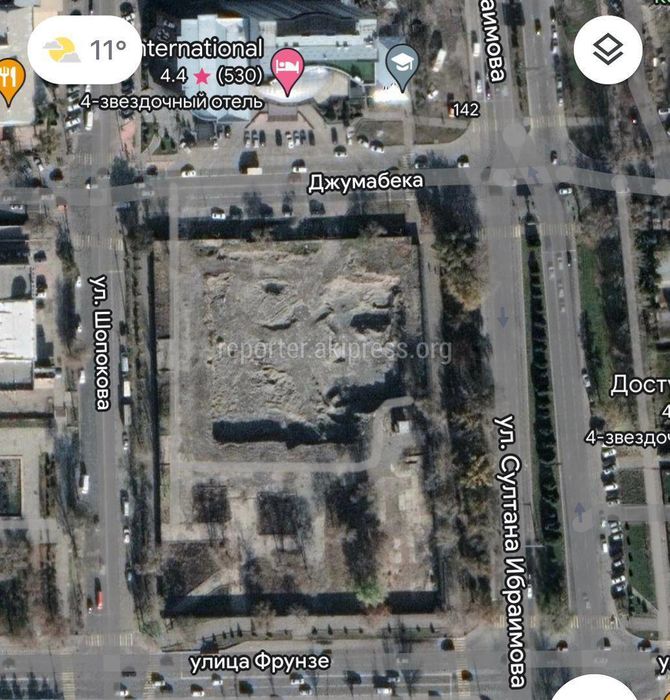Open the map layers selector
The height and width of the screenshot is (700, 670).
607,50
